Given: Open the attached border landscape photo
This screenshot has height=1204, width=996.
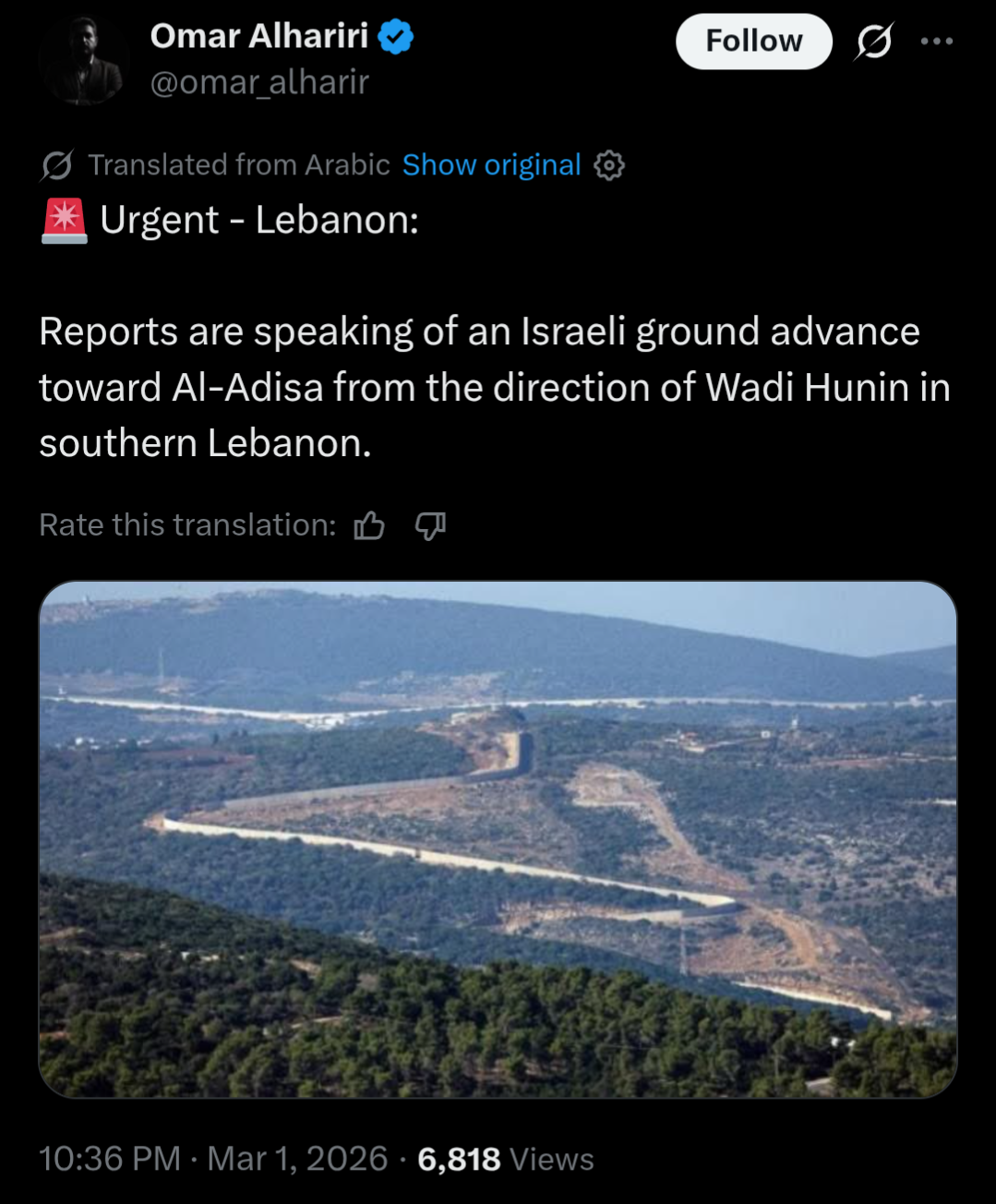Looking at the screenshot, I should coord(498,839).
